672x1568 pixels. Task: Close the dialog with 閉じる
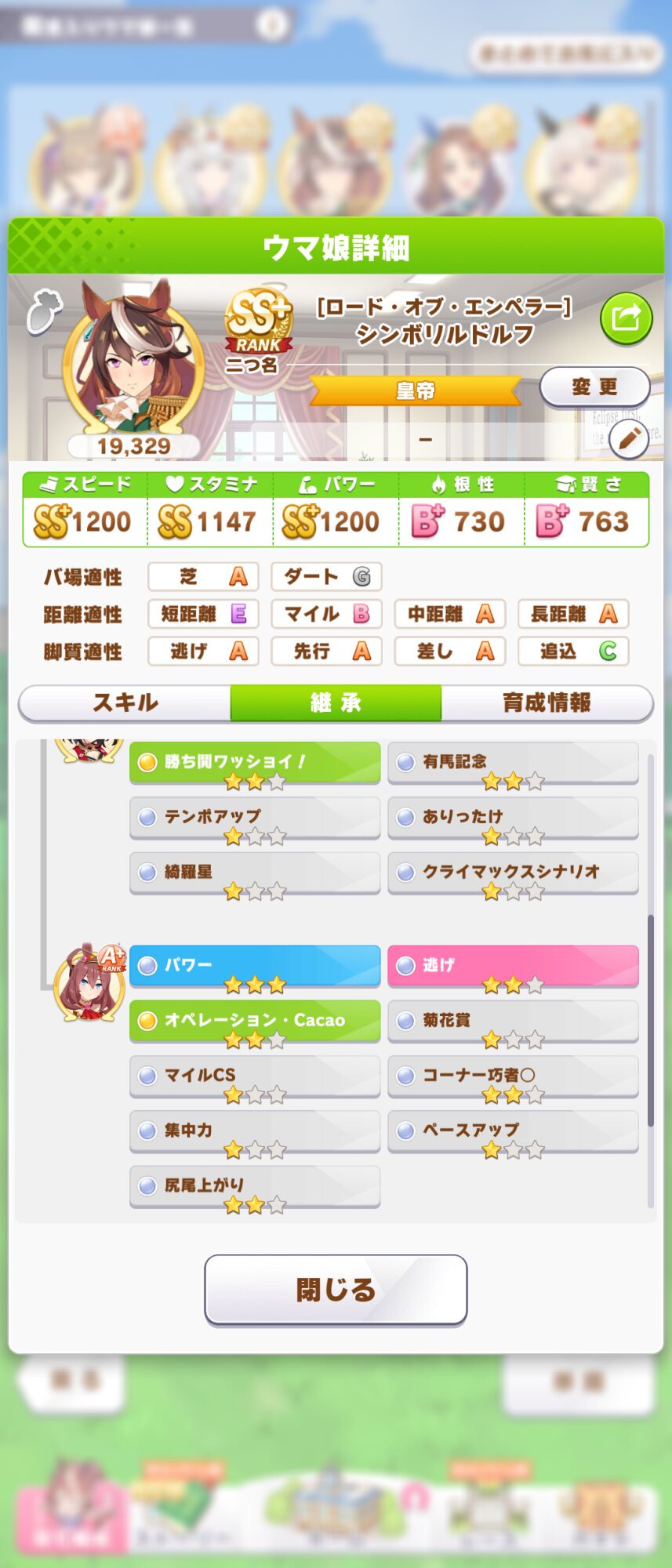pos(336,1289)
